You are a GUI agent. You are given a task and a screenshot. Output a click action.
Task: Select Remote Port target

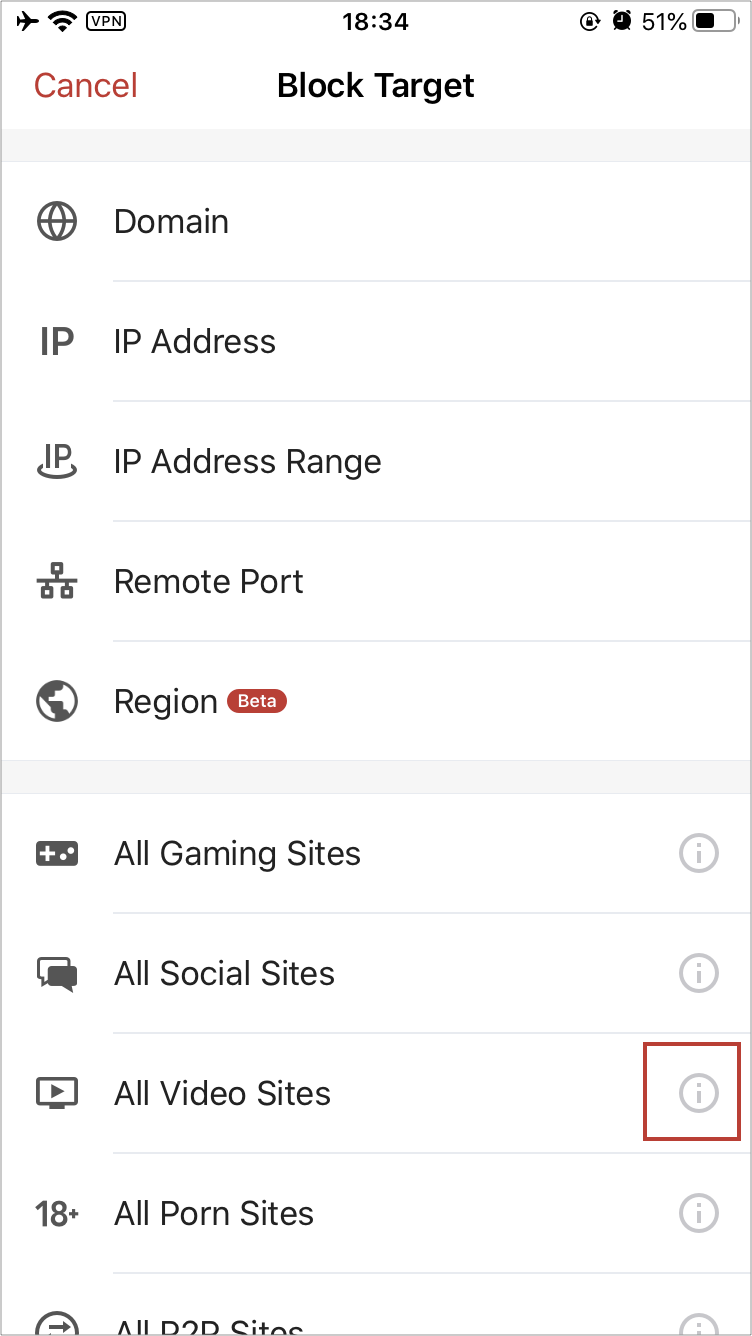(376, 581)
